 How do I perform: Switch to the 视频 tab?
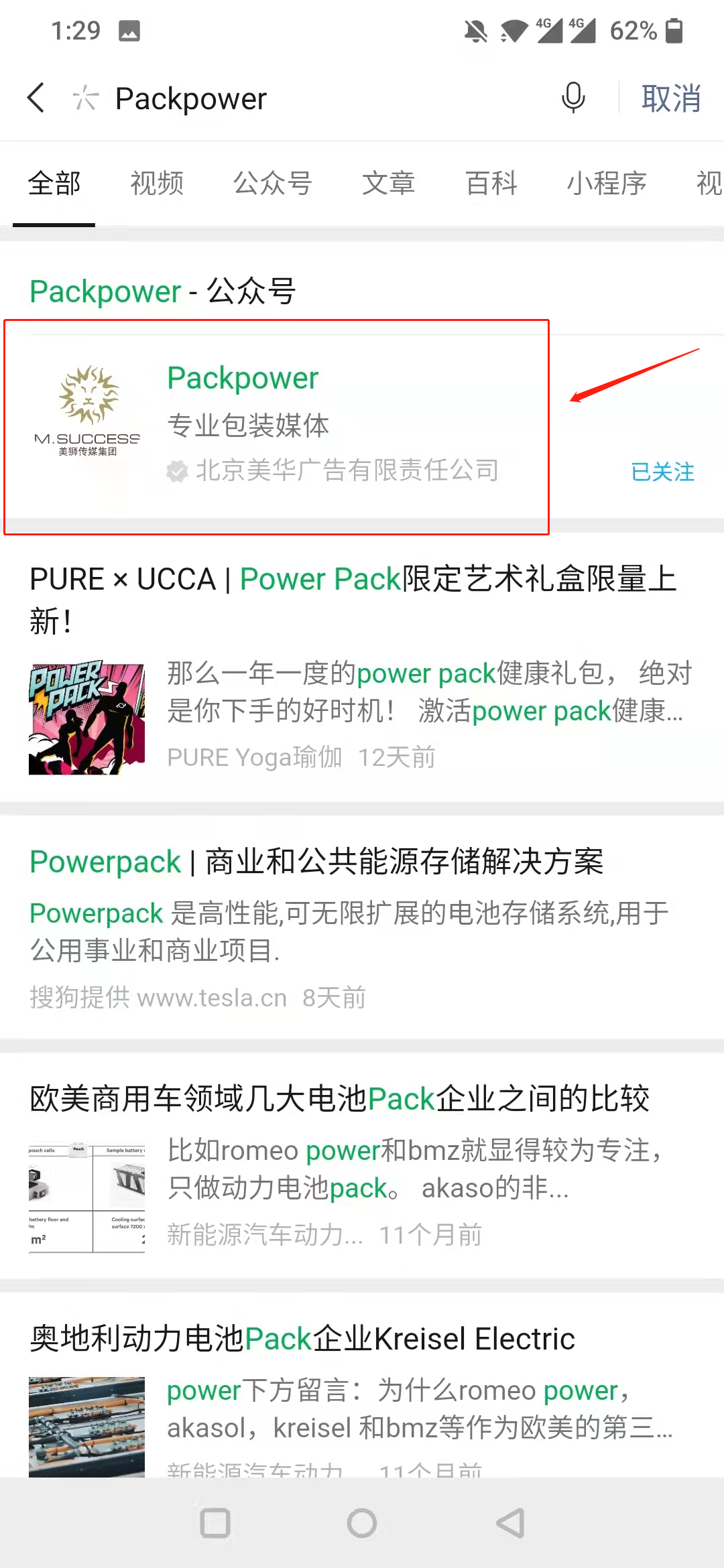click(157, 183)
